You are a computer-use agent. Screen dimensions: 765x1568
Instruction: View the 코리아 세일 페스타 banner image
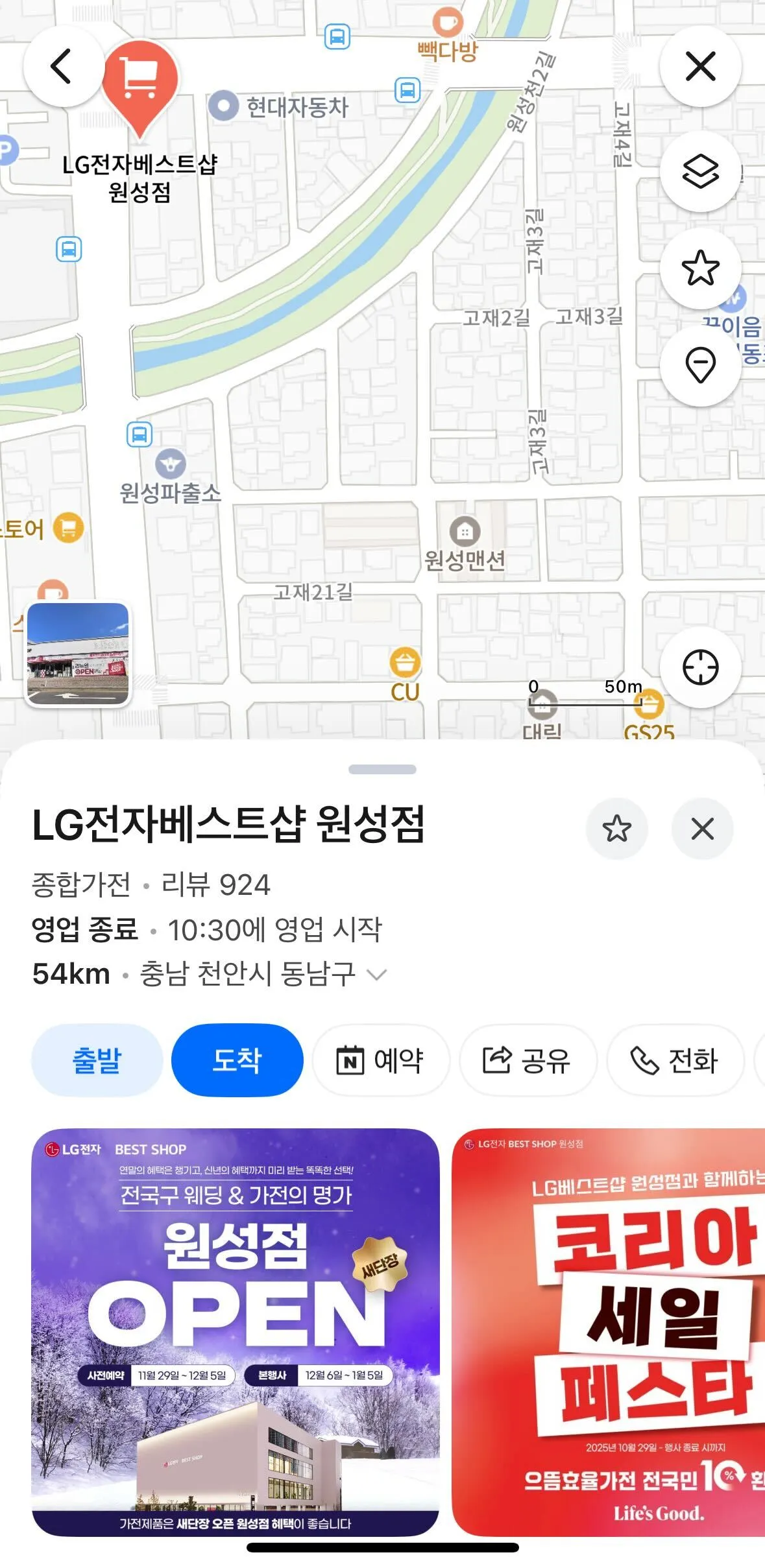click(610, 1332)
